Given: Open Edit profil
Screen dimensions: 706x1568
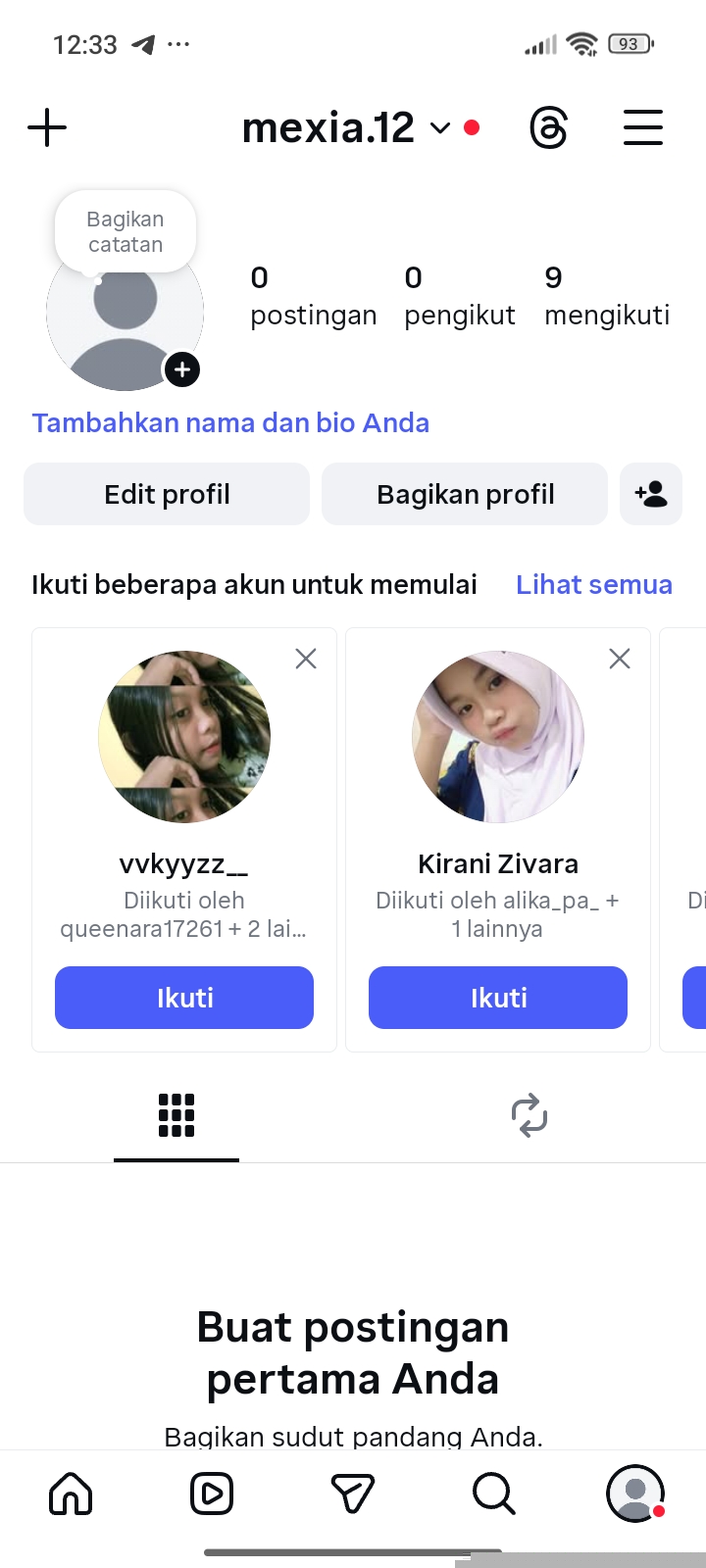Looking at the screenshot, I should pyautogui.click(x=167, y=494).
